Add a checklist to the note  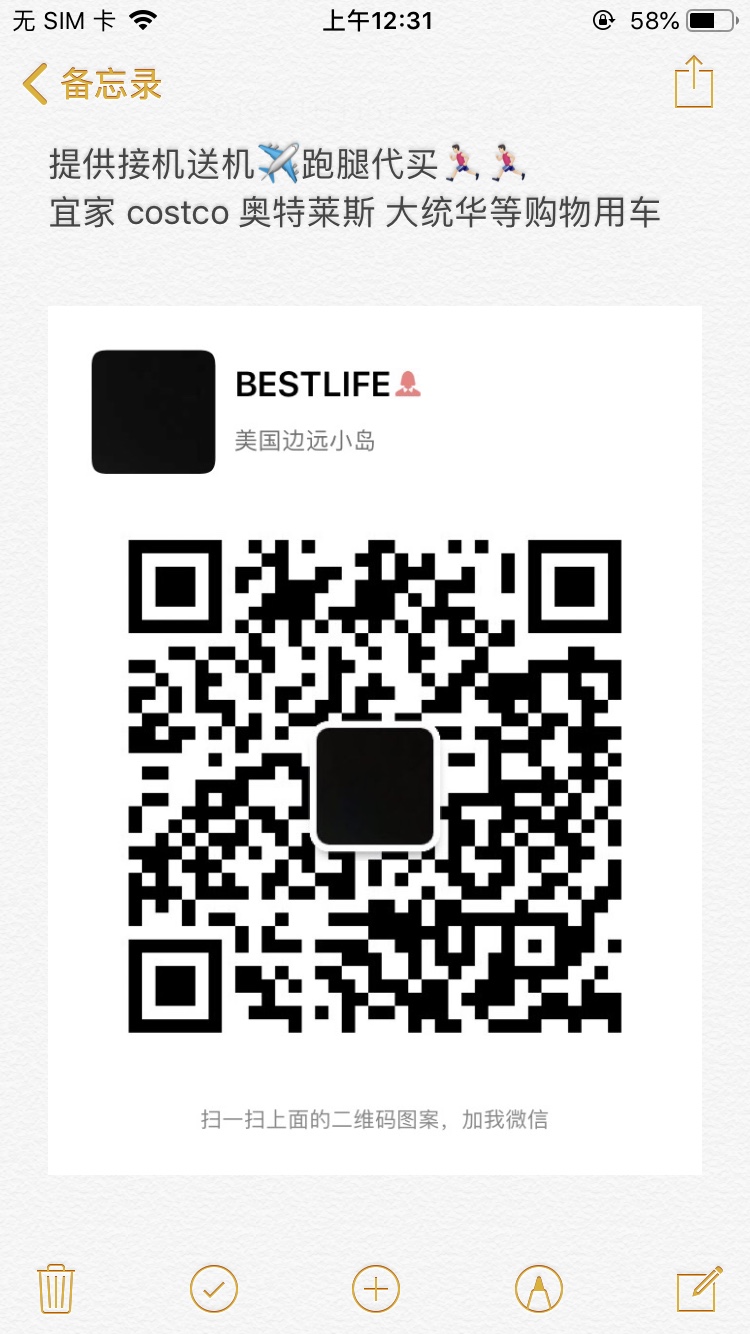214,1287
